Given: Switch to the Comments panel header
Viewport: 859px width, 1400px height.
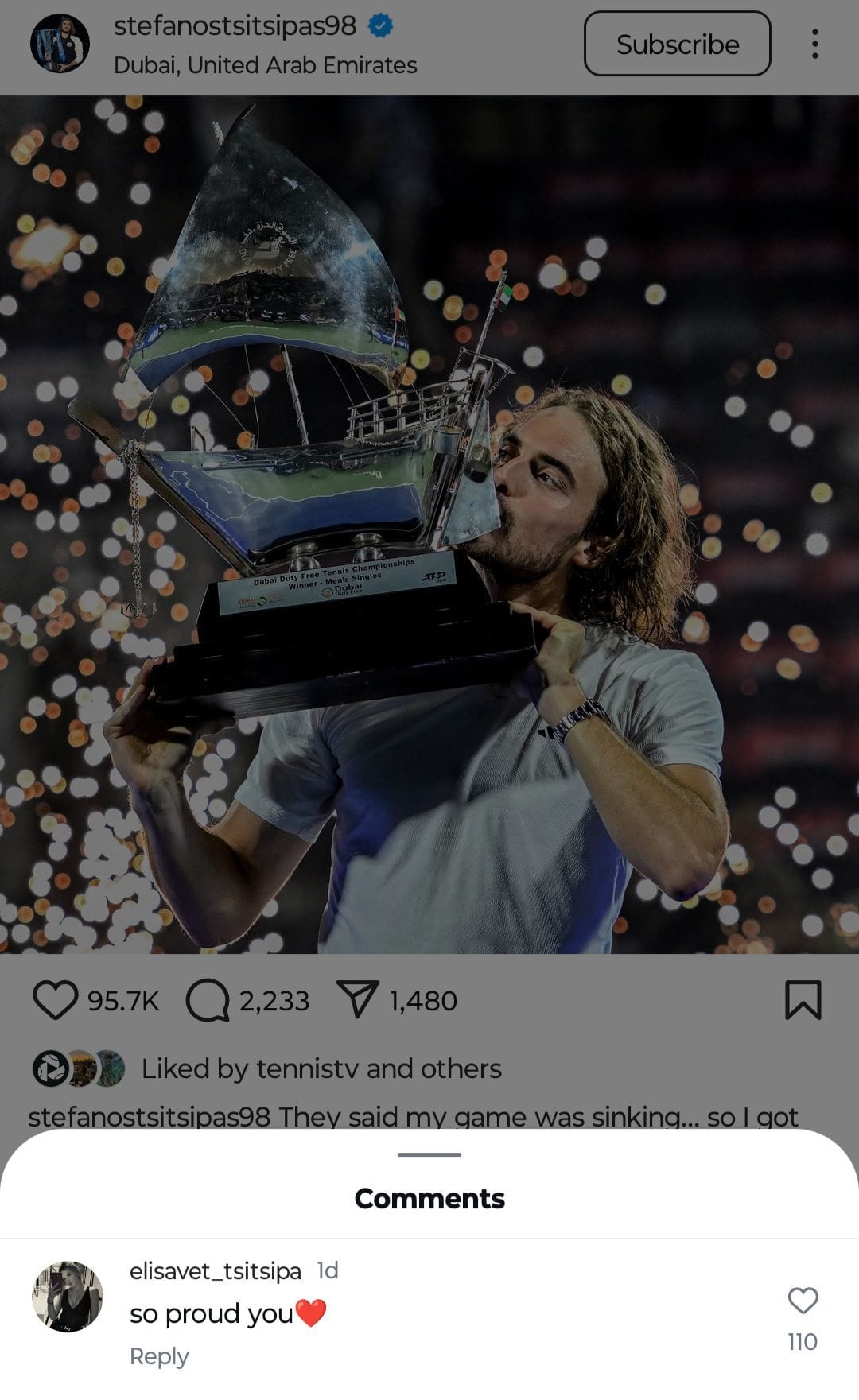Looking at the screenshot, I should tap(429, 1199).
